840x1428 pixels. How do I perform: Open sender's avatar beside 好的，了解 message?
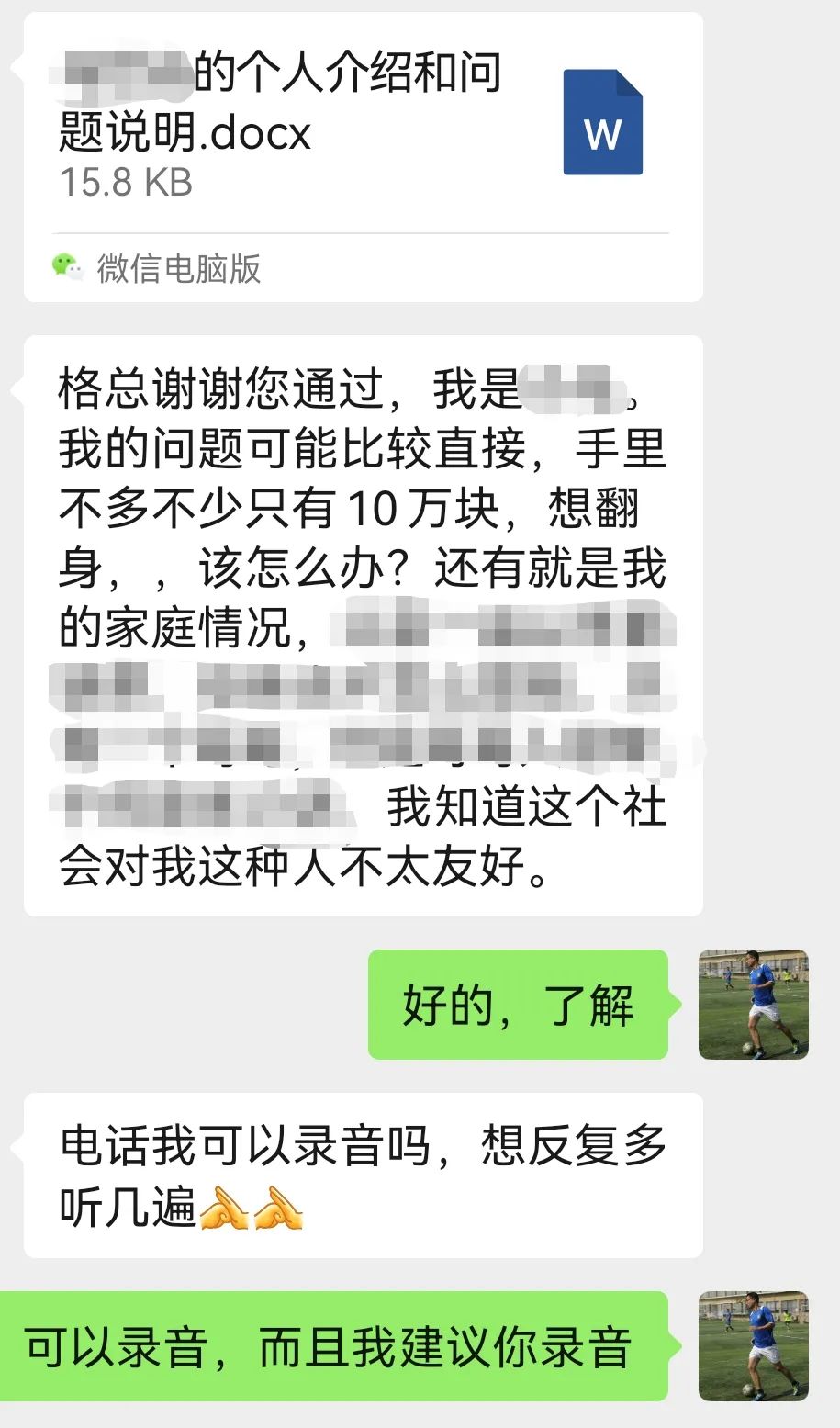753,1004
